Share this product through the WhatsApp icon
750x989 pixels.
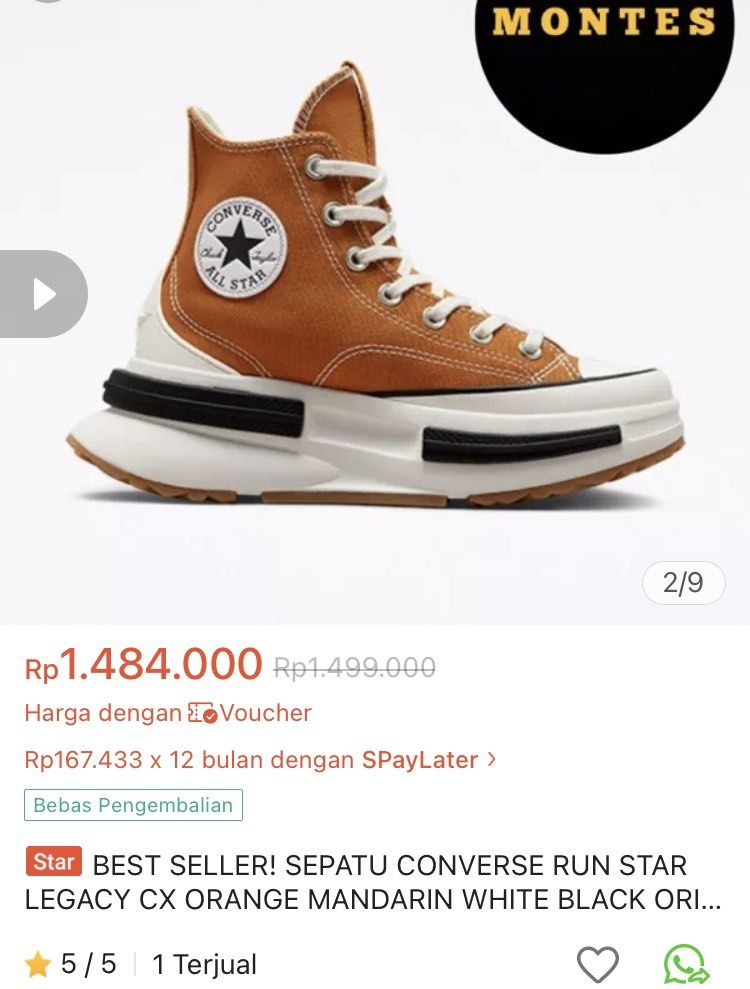[687, 965]
